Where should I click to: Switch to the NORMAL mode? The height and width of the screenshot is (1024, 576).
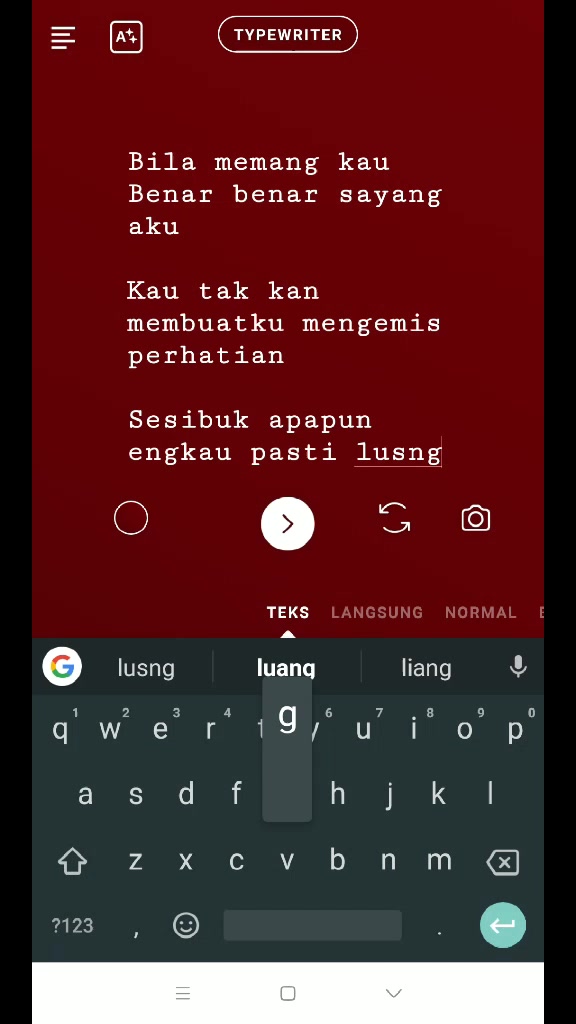tap(481, 613)
